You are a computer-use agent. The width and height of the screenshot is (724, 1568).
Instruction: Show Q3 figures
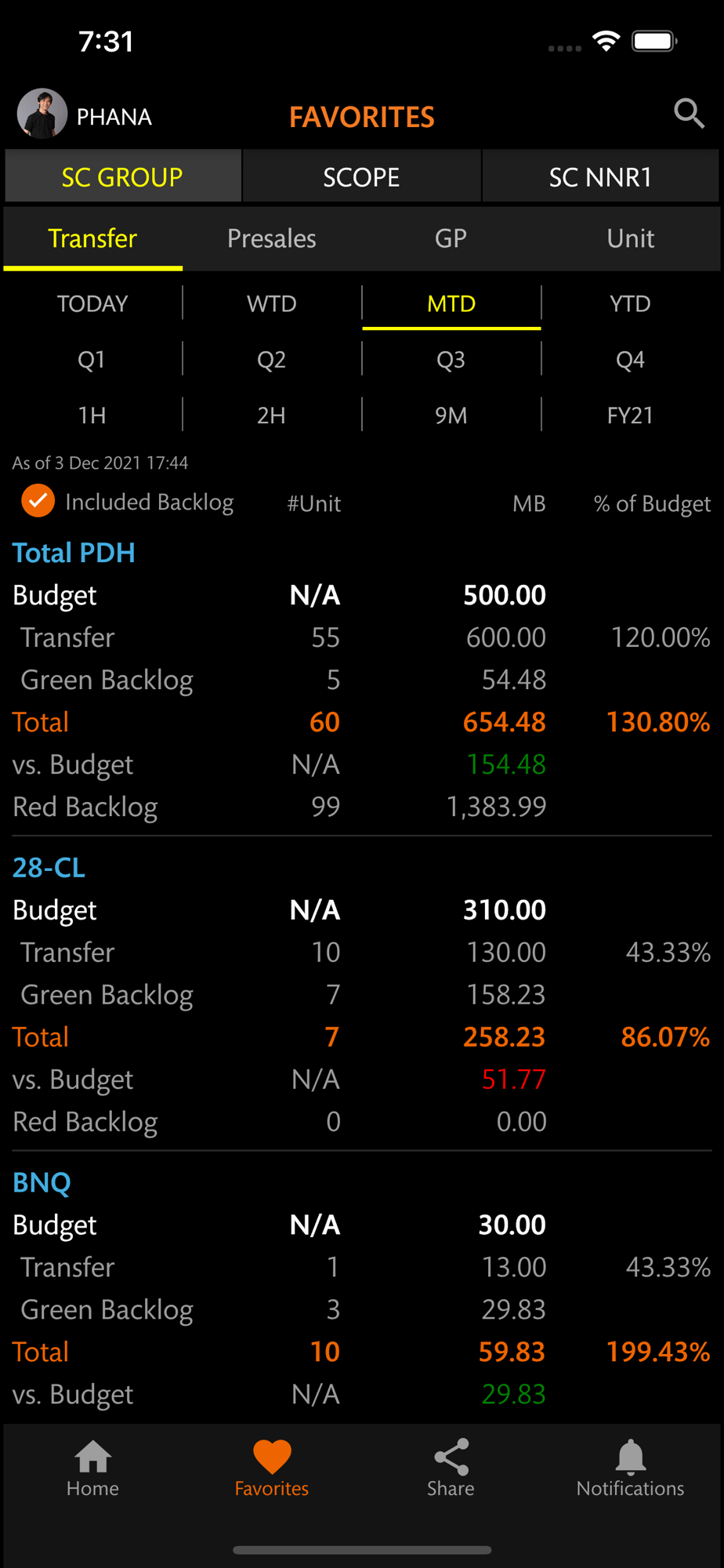pos(451,360)
